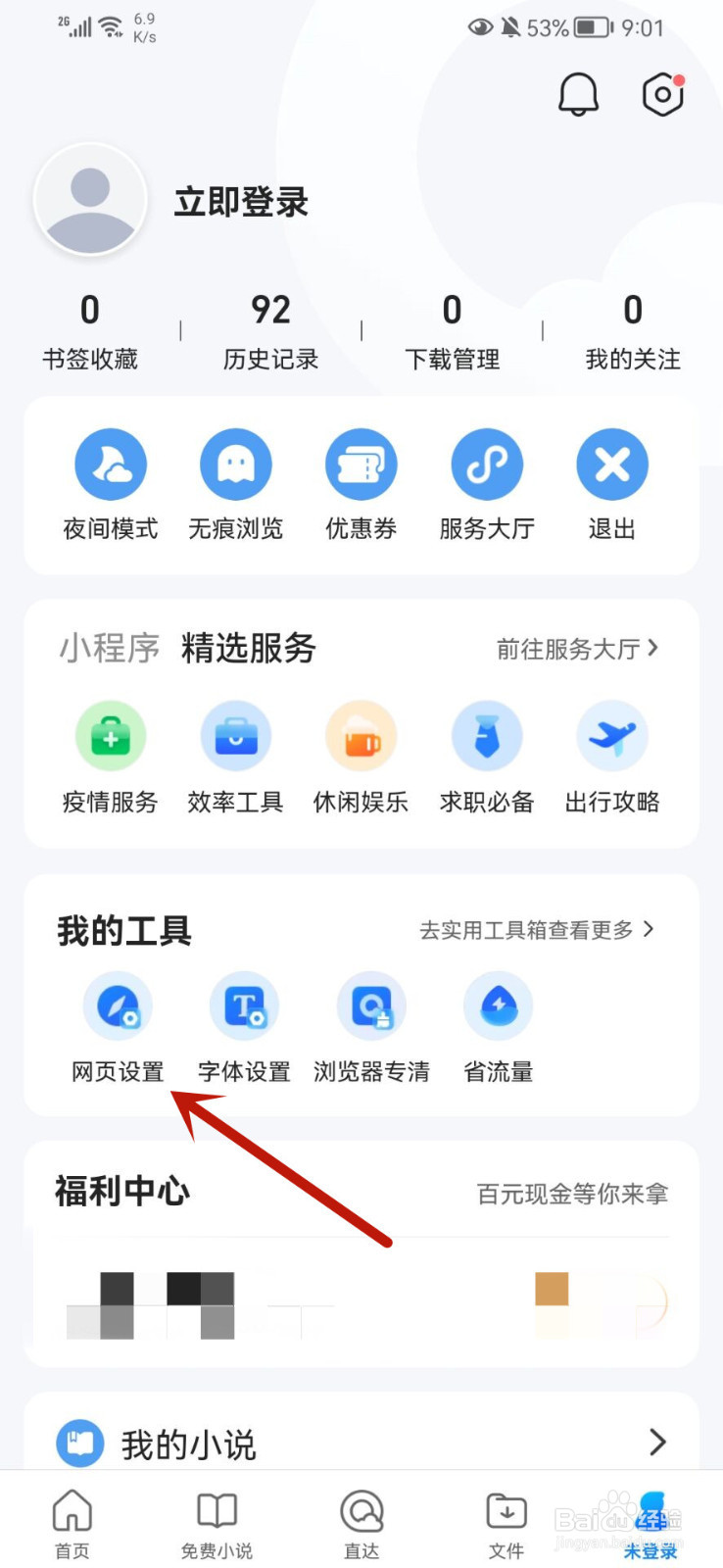Open 省流量 data saver tool
Viewport: 723px width, 1568px height.
pos(498,1028)
